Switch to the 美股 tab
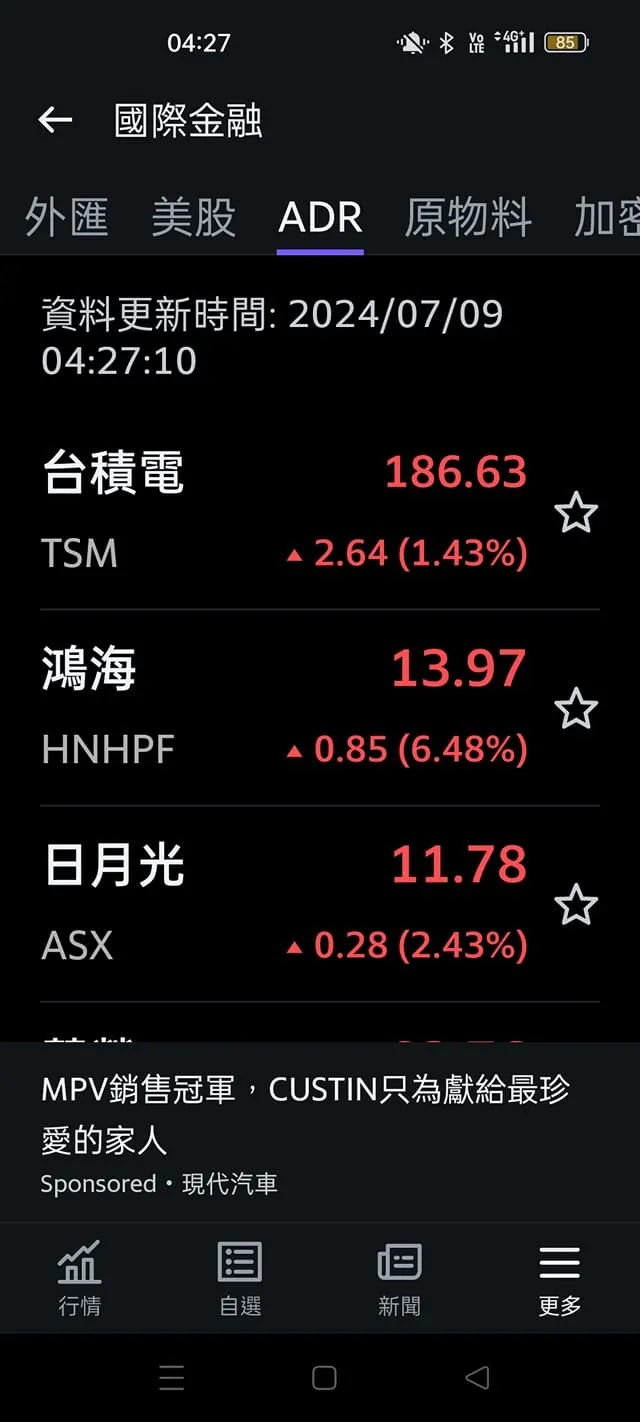The image size is (640, 1422). tap(194, 217)
